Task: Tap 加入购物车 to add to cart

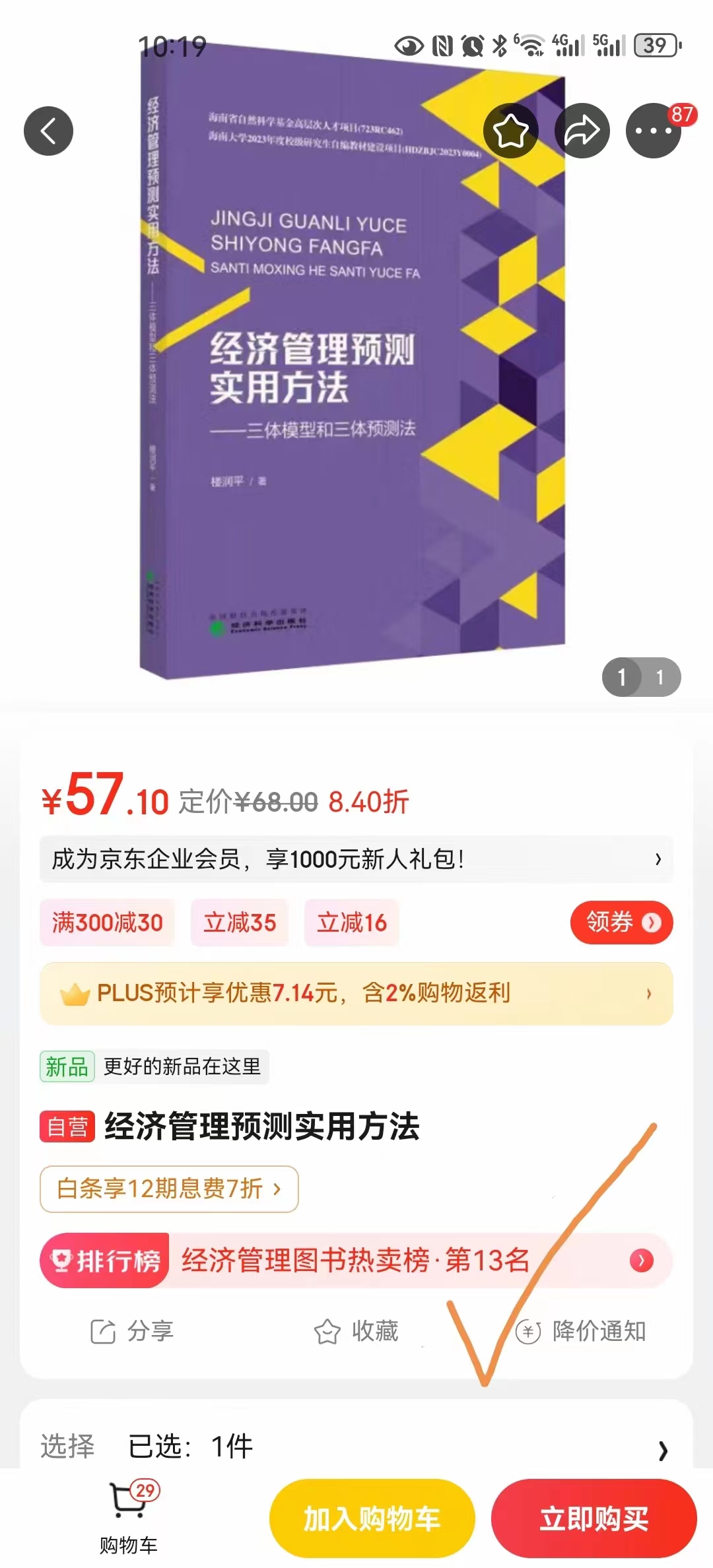Action: (372, 1519)
